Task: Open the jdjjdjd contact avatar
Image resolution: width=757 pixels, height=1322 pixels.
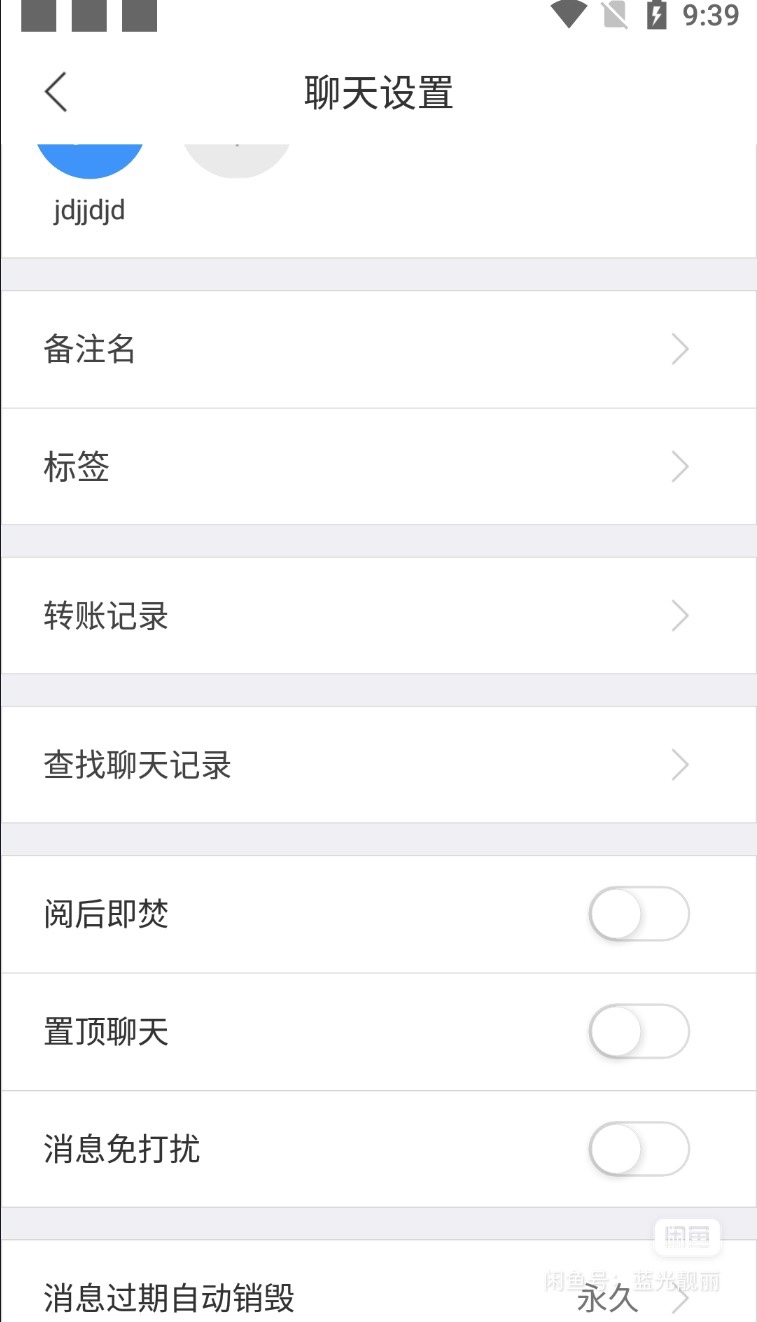Action: 90,160
